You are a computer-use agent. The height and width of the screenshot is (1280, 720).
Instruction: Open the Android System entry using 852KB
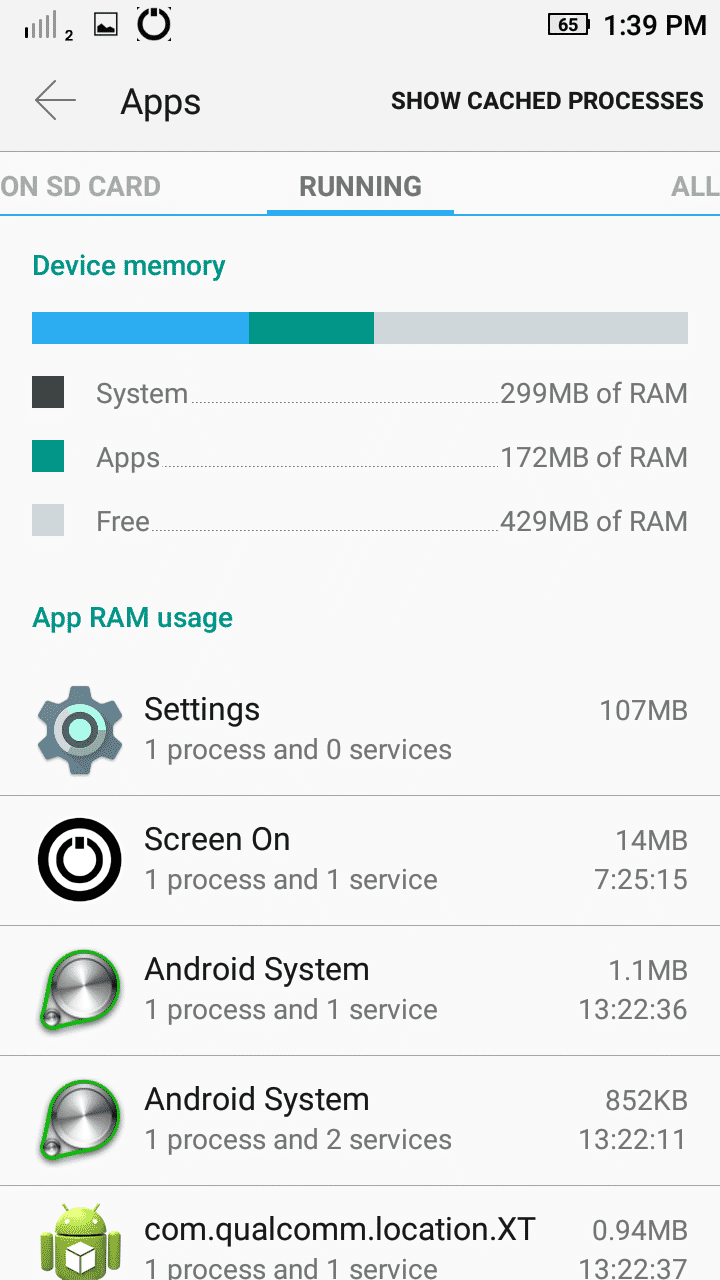[x=360, y=1121]
